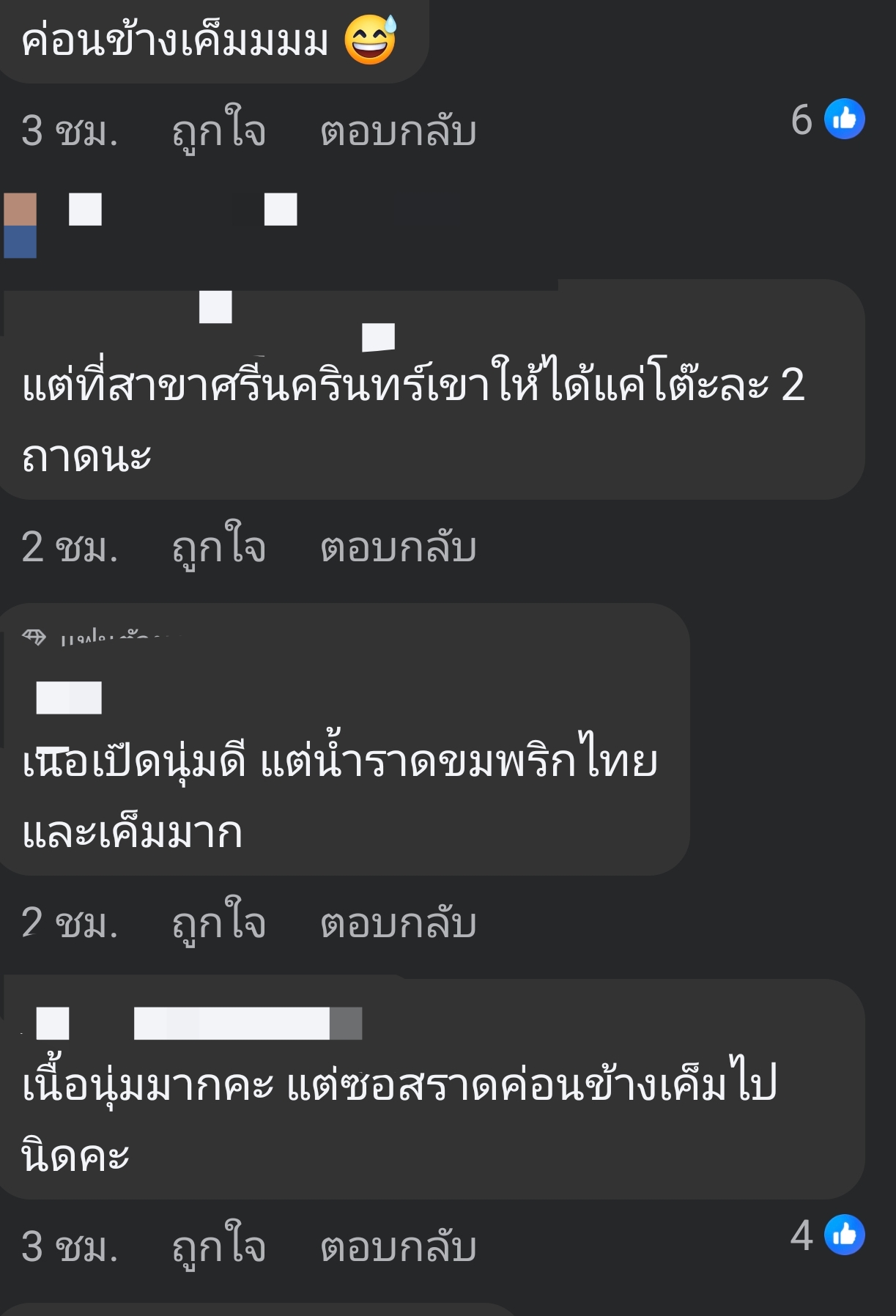Reply to the comment เนื้อนุ่มมากคะ

tap(398, 1247)
